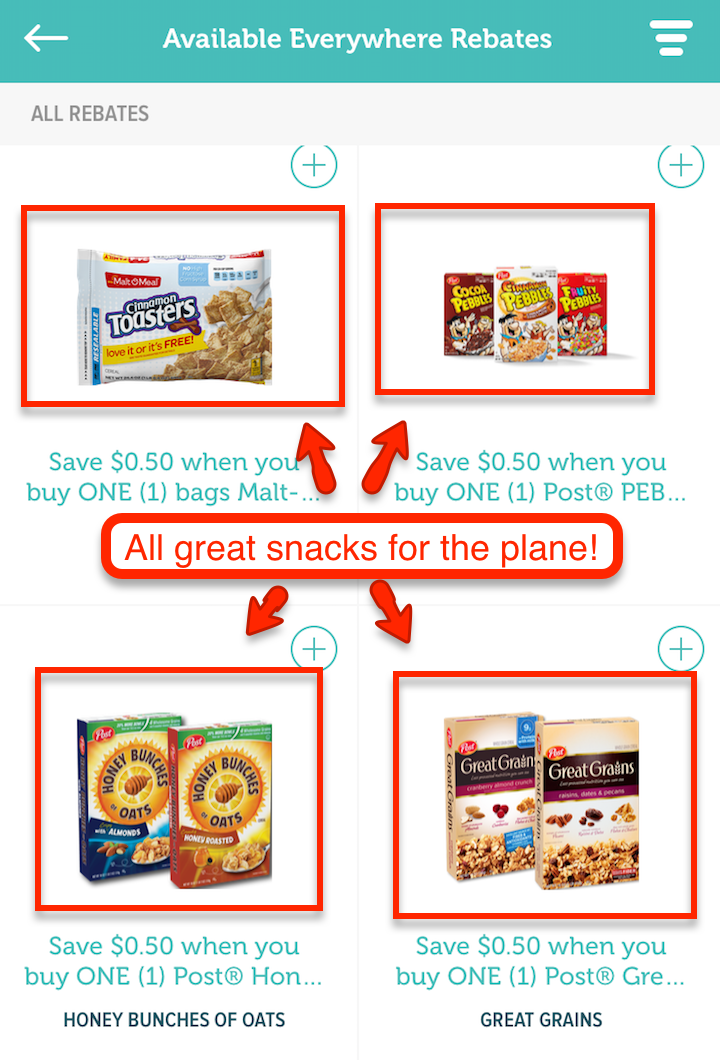This screenshot has width=720, height=1060.
Task: Open the Post PEBBLES rebate card
Action: coord(514,300)
